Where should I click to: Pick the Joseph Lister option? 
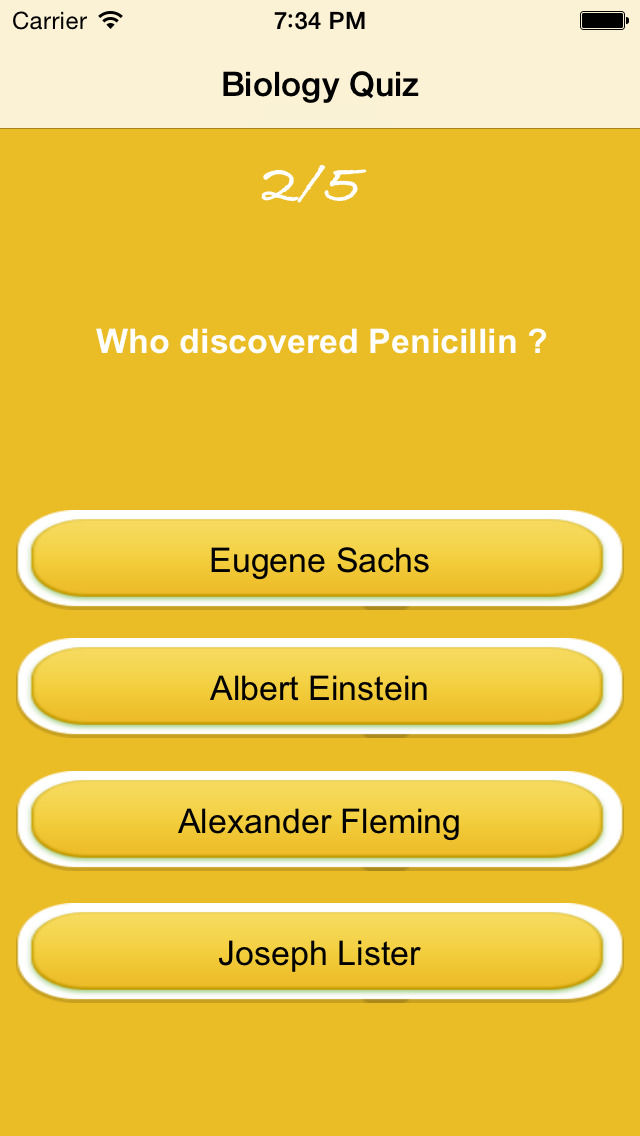[320, 953]
